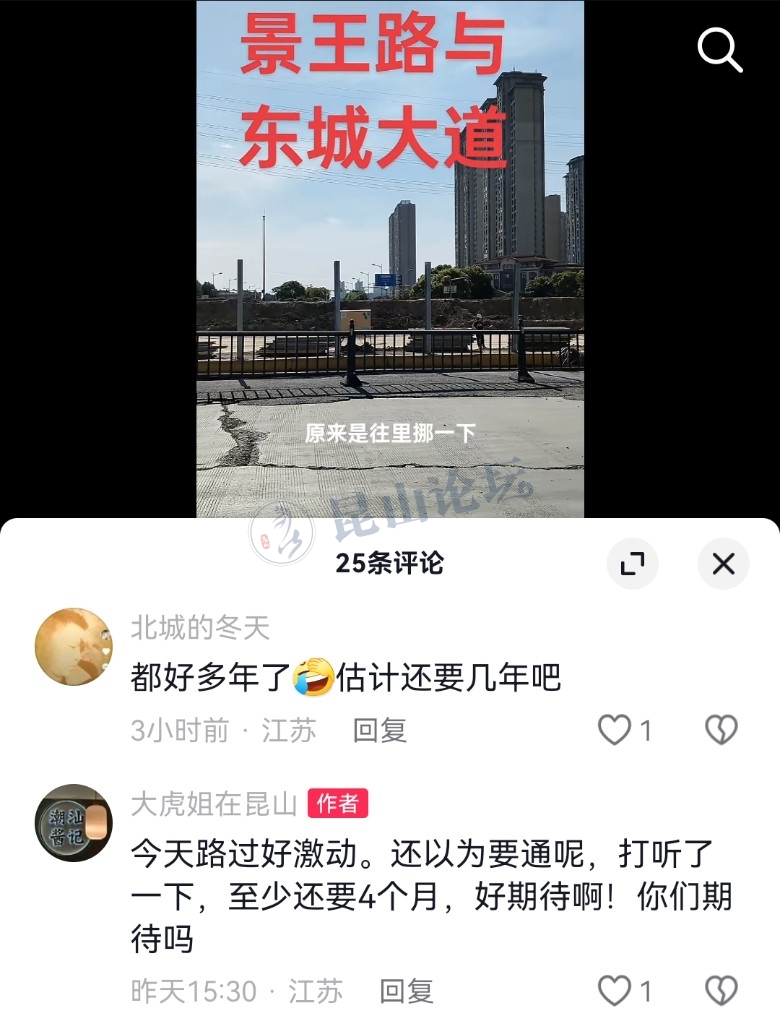780x1016 pixels.
Task: Open the username 北城的冬天
Action: (x=200, y=628)
